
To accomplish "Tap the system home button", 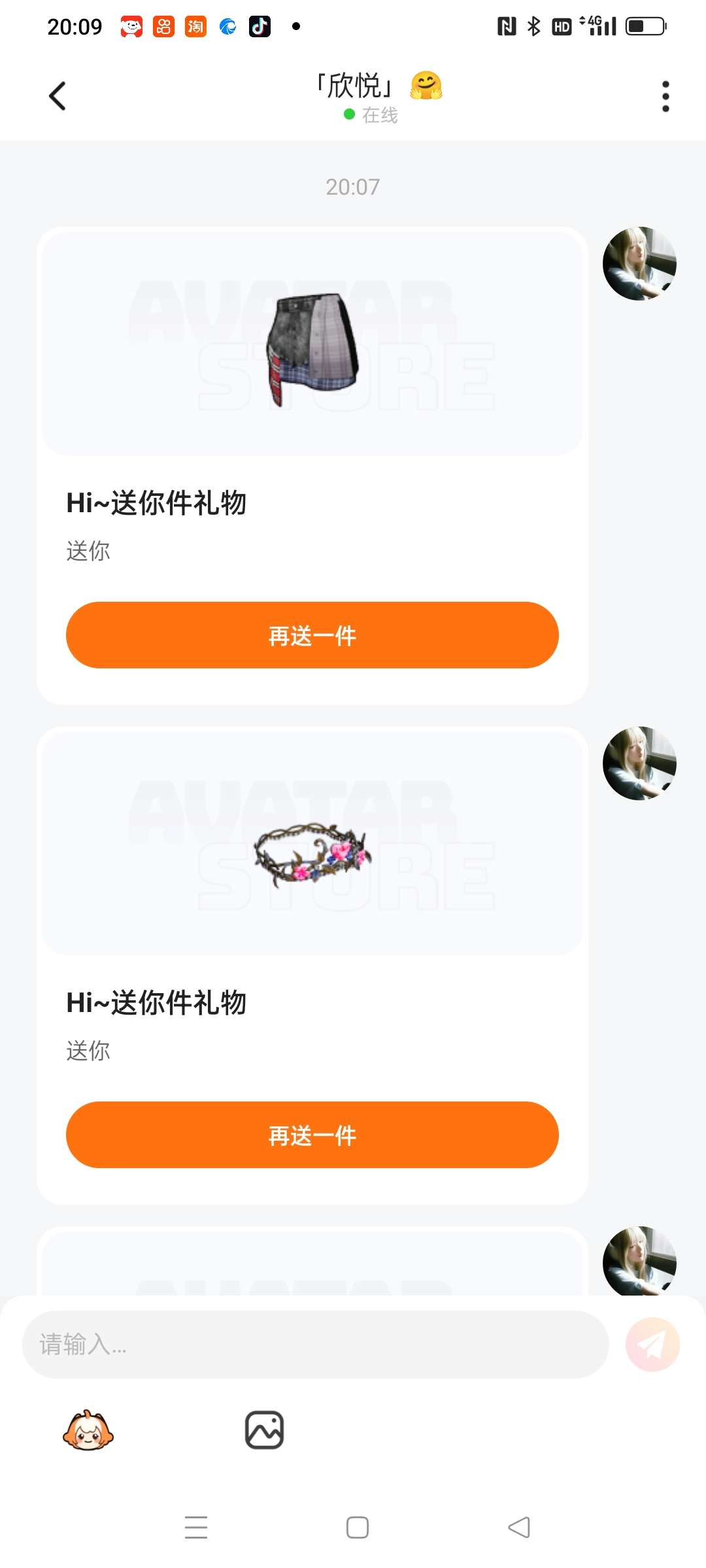I will (357, 1527).
